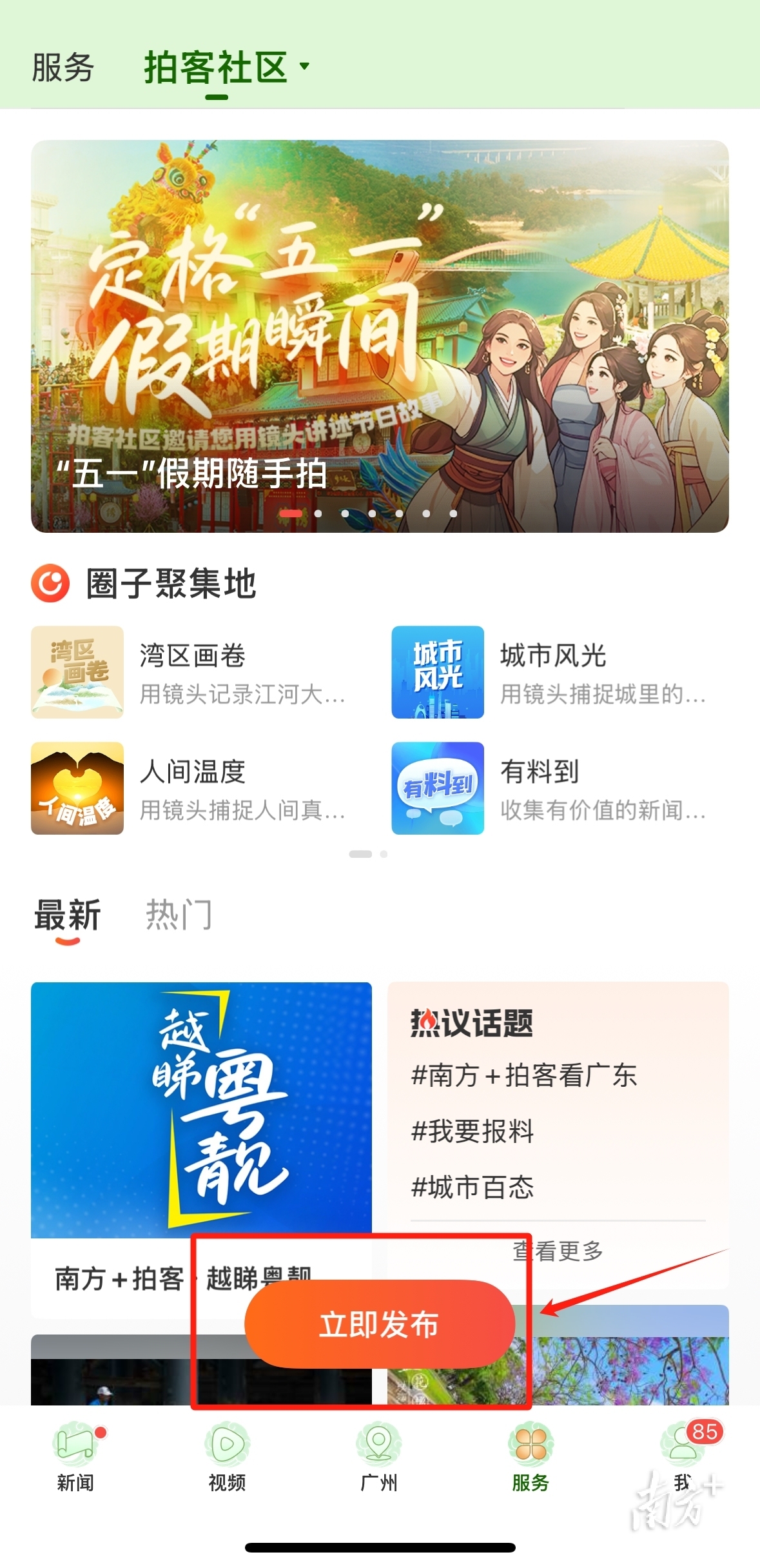This screenshot has width=760, height=1568.
Task: Open the “五一”假期随手拍 banner
Action: pyautogui.click(x=380, y=336)
